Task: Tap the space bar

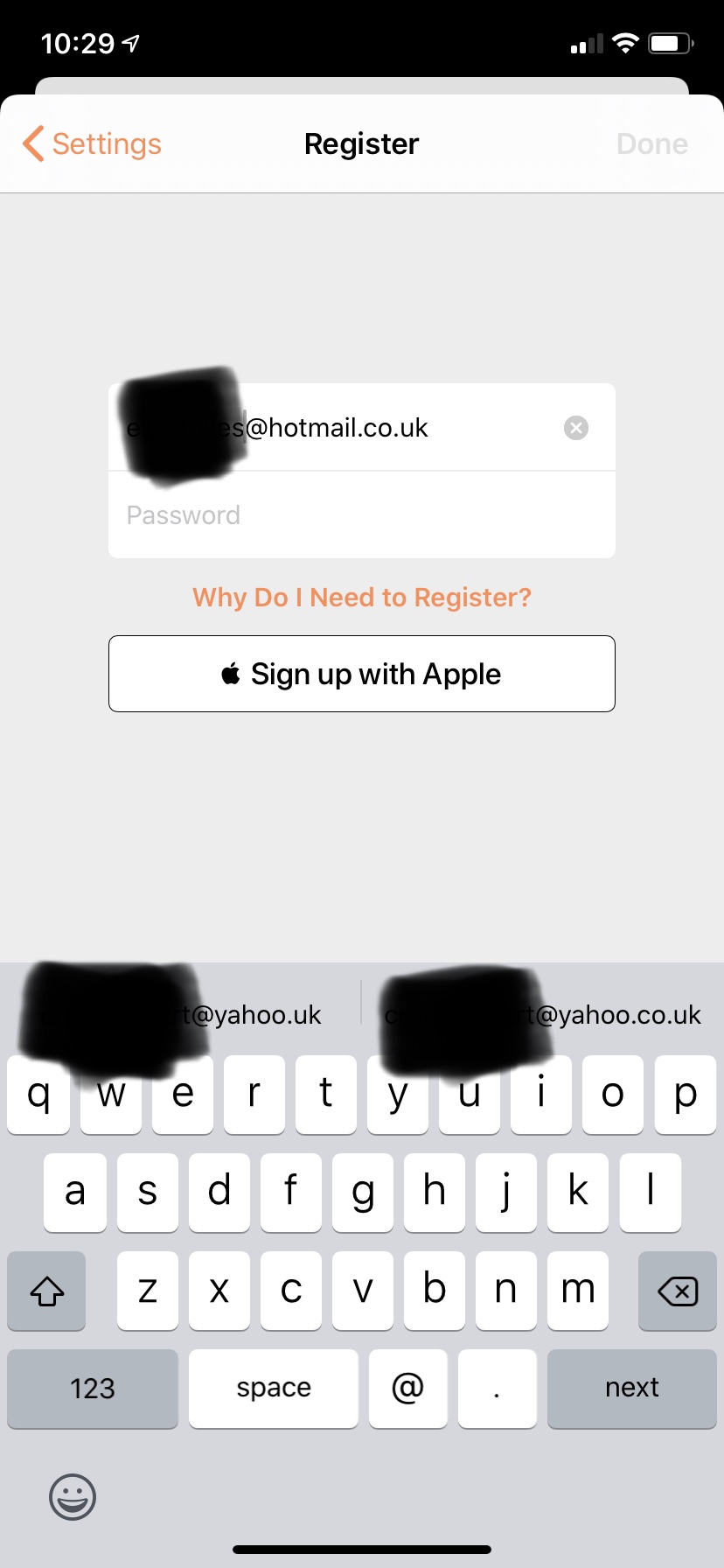Action: coord(273,1389)
